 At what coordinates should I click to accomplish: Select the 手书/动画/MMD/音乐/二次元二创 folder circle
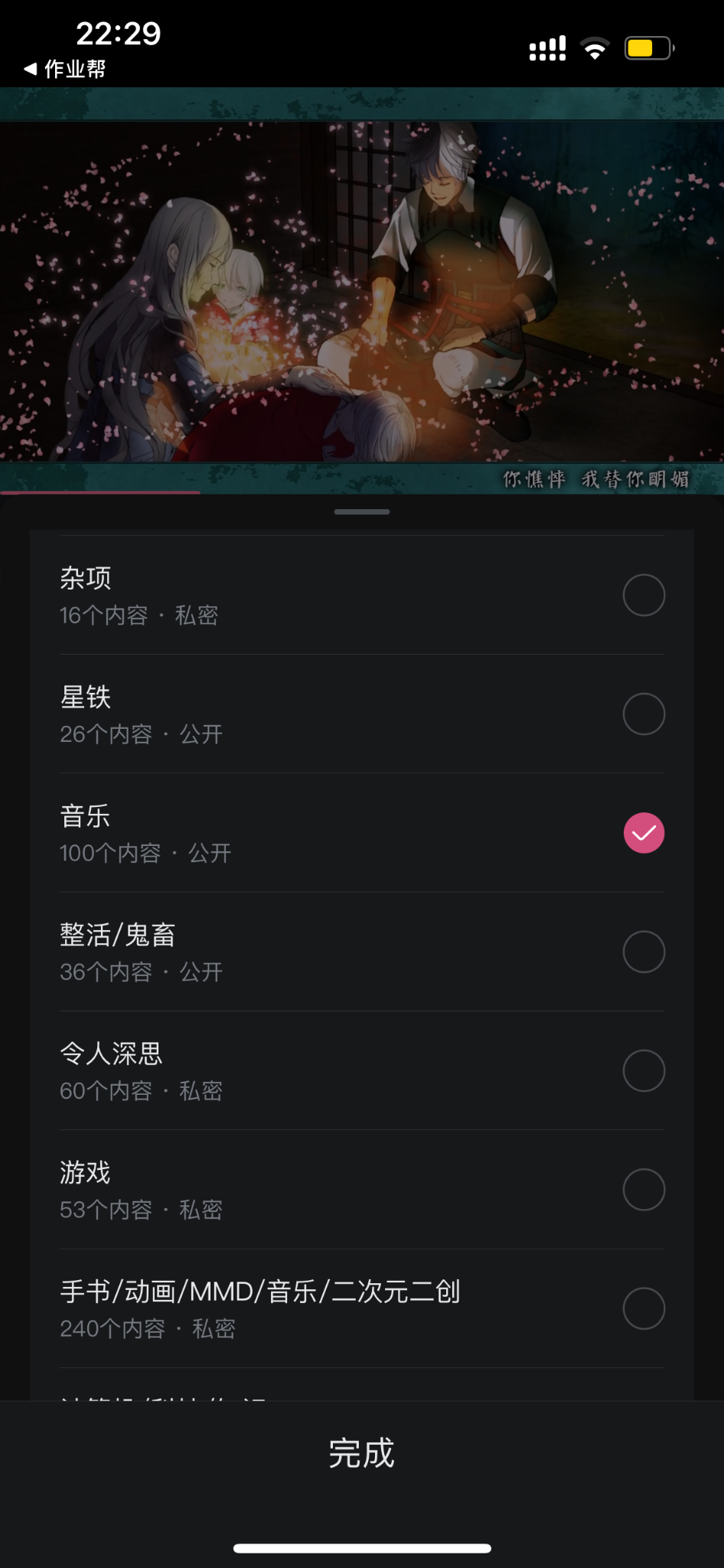[x=644, y=1308]
